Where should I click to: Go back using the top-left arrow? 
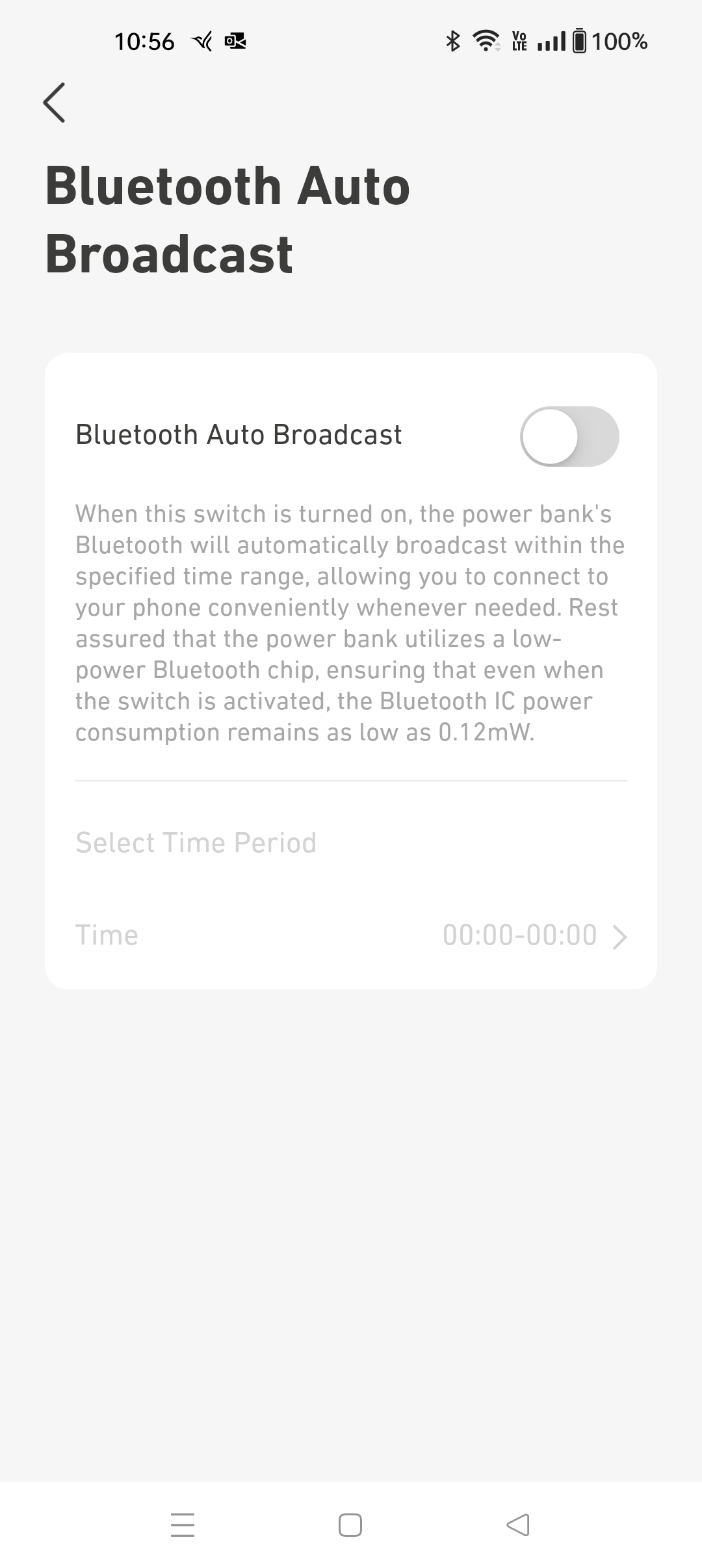pos(55,103)
